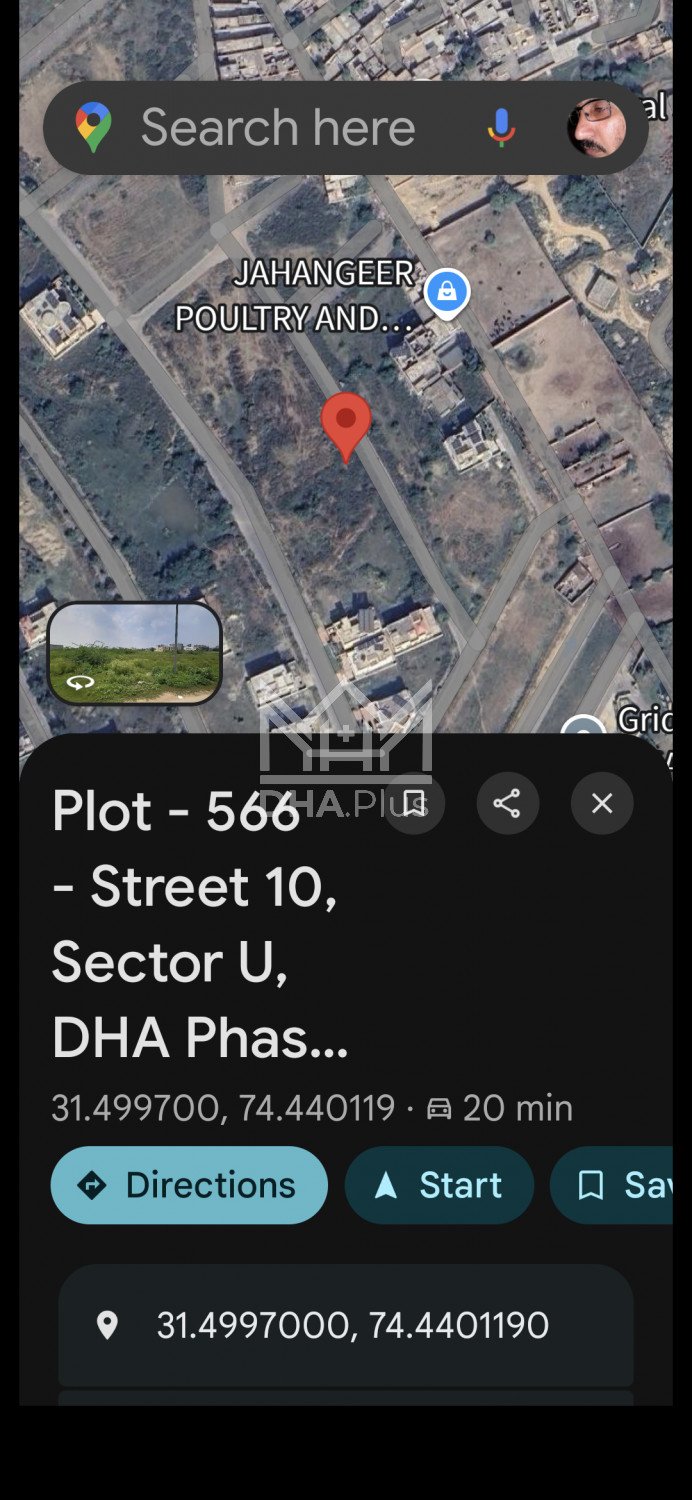Open the Street View preview thumbnail
This screenshot has height=1500, width=692.
click(134, 653)
